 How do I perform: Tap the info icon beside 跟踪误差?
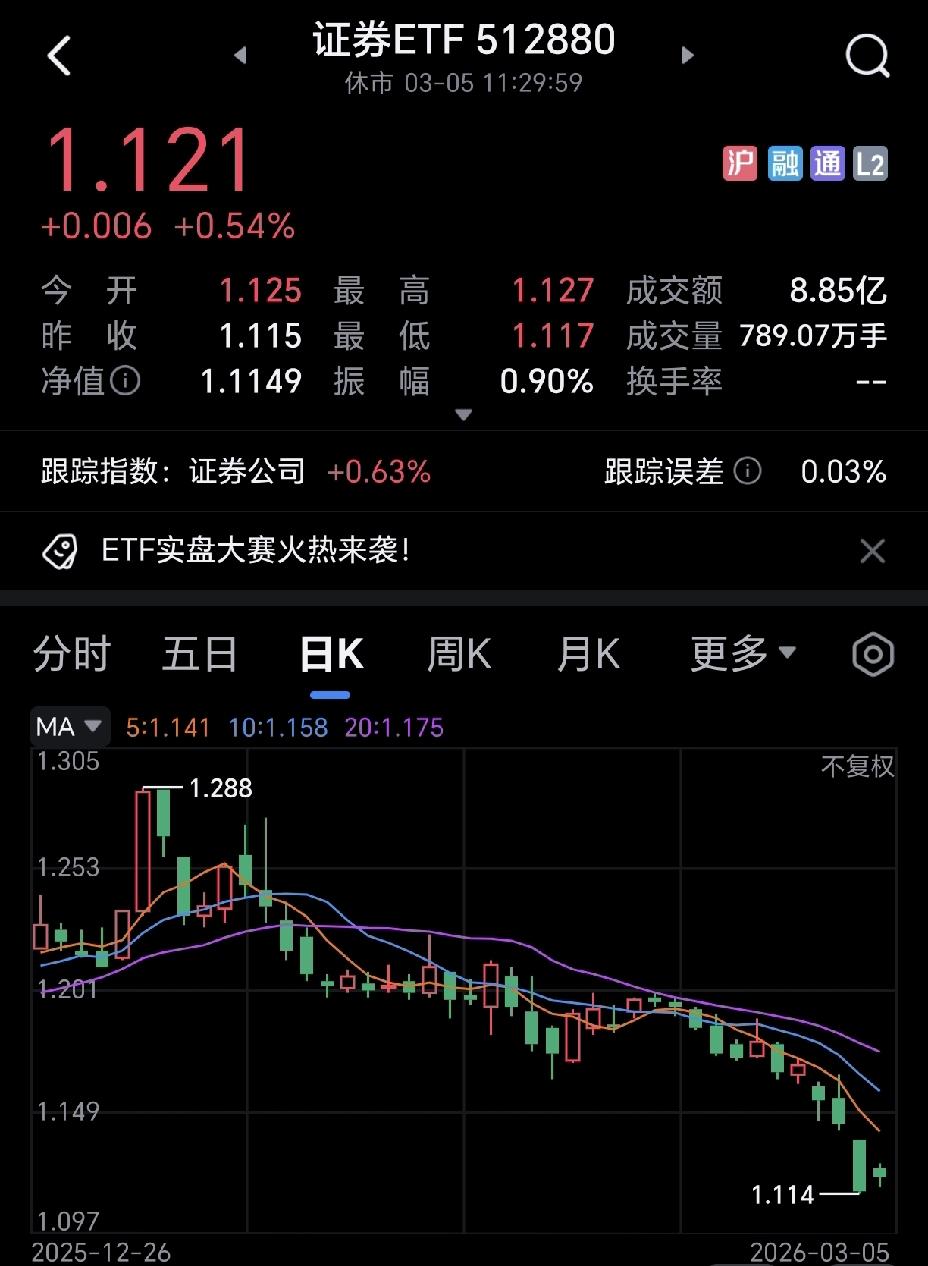pos(746,471)
